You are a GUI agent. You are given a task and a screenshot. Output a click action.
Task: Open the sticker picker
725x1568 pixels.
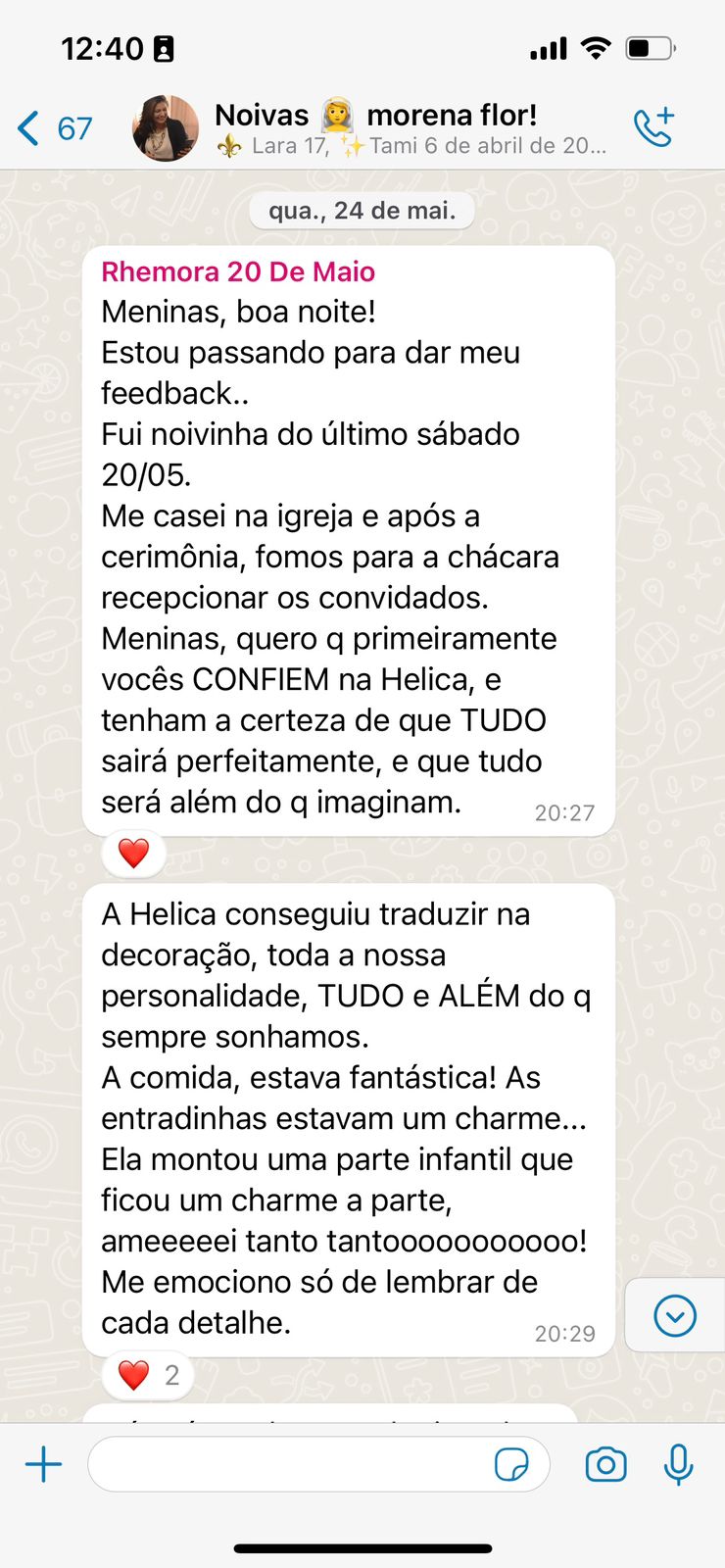tap(511, 1465)
